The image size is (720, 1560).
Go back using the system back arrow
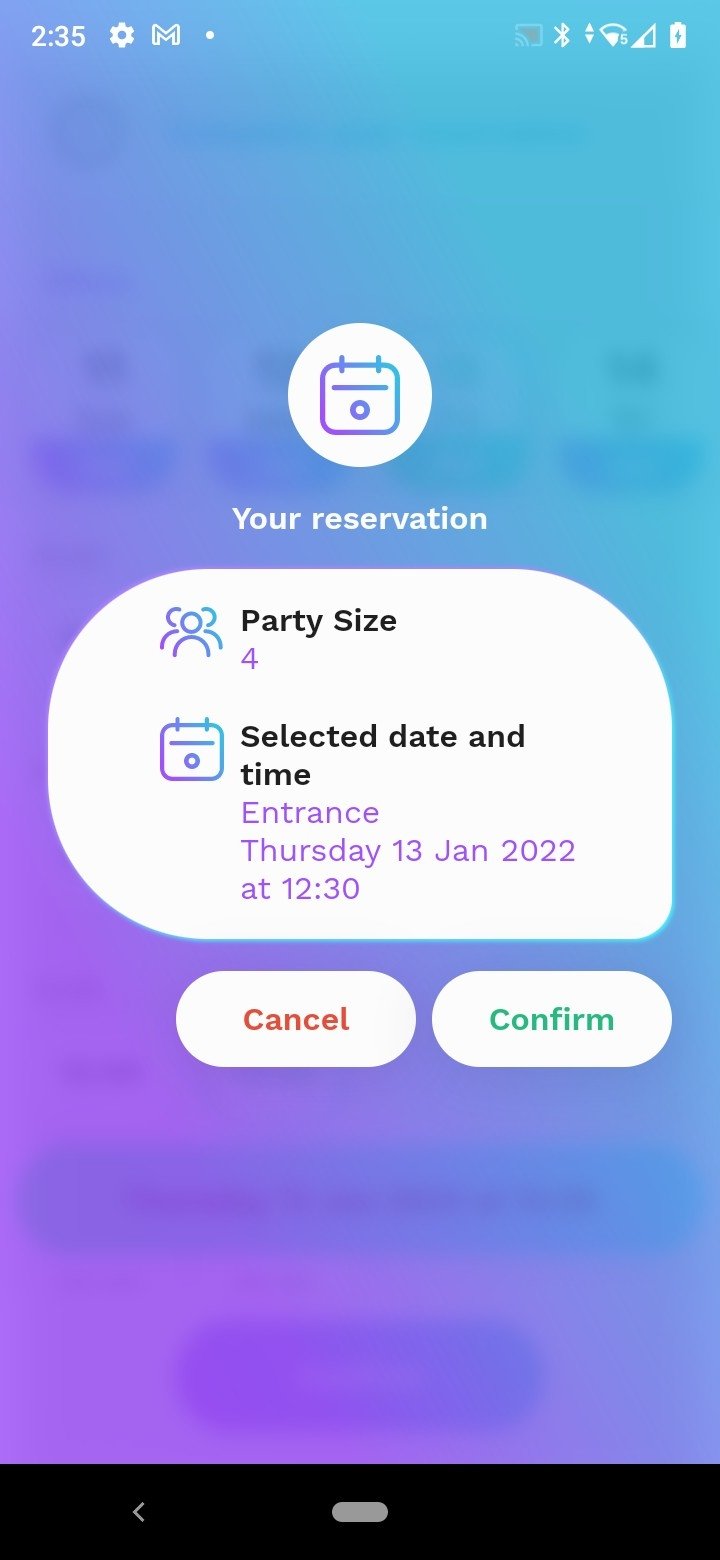click(139, 1512)
